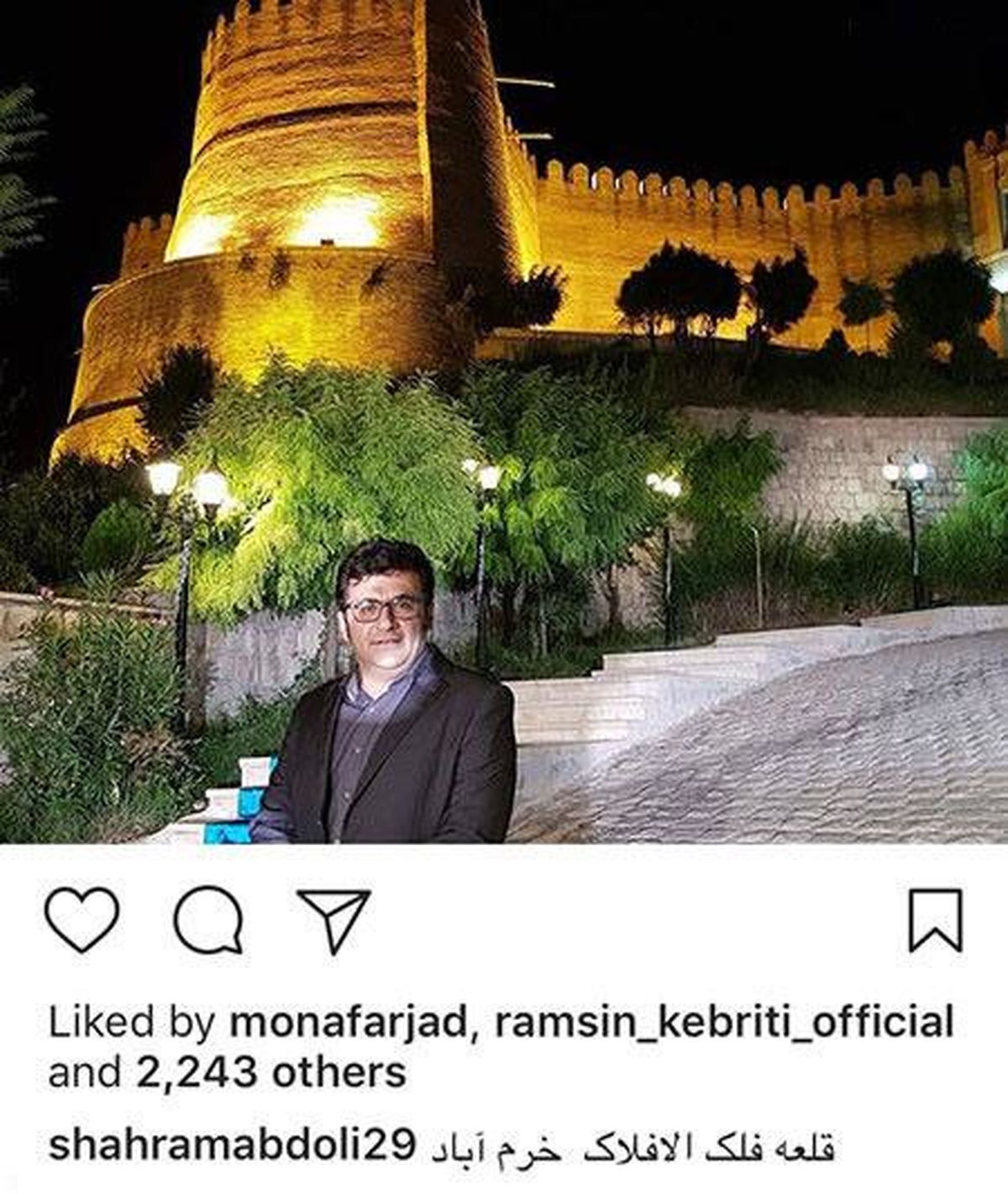This screenshot has width=1008, height=1194.
Task: Open comments with the speech bubble icon
Action: pos(208,919)
